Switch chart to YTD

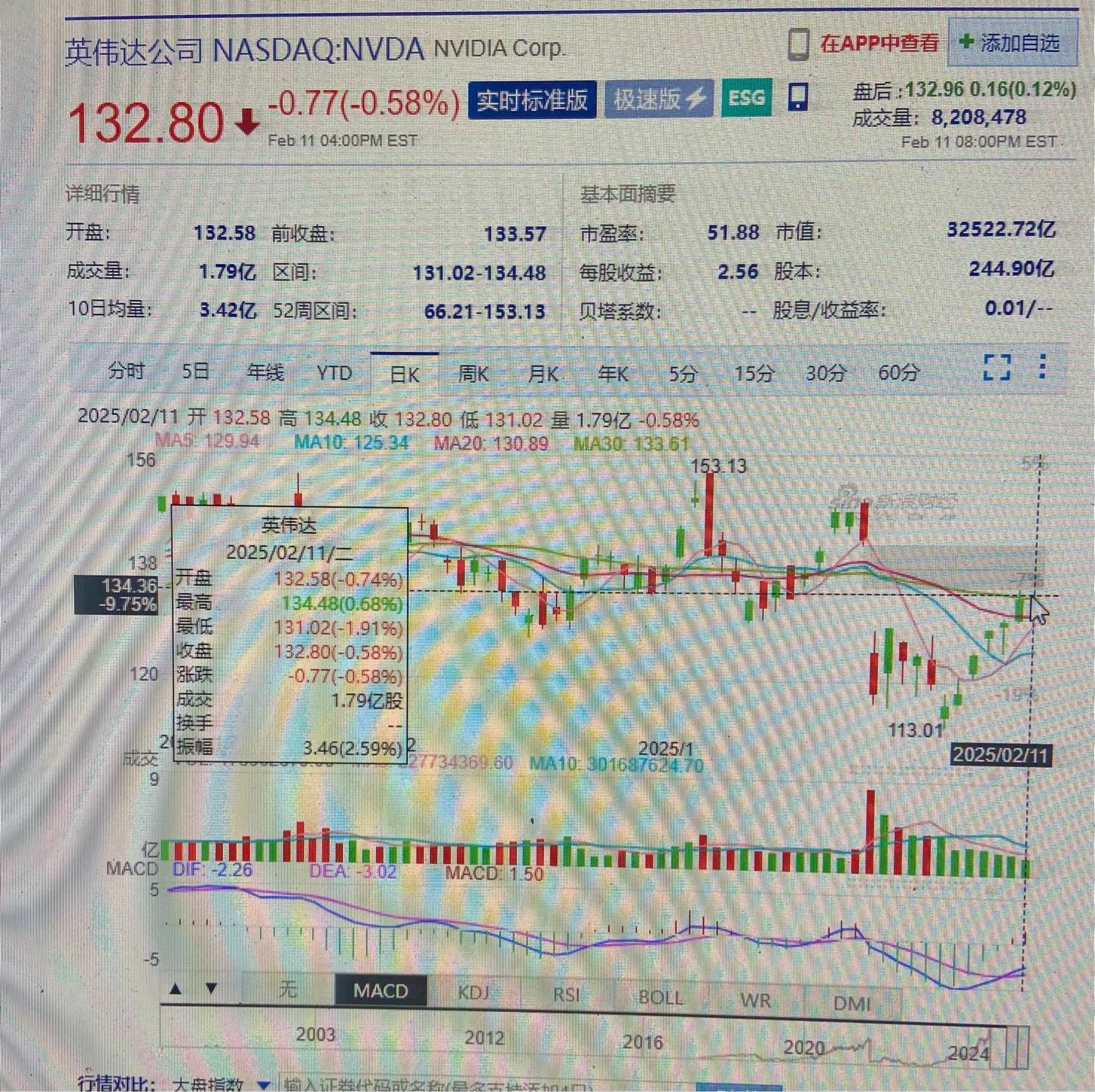tap(334, 373)
